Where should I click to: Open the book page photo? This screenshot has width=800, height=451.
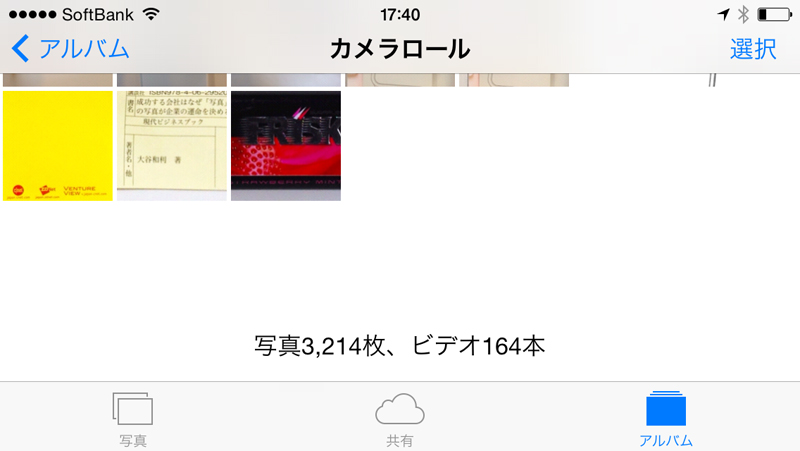point(172,146)
